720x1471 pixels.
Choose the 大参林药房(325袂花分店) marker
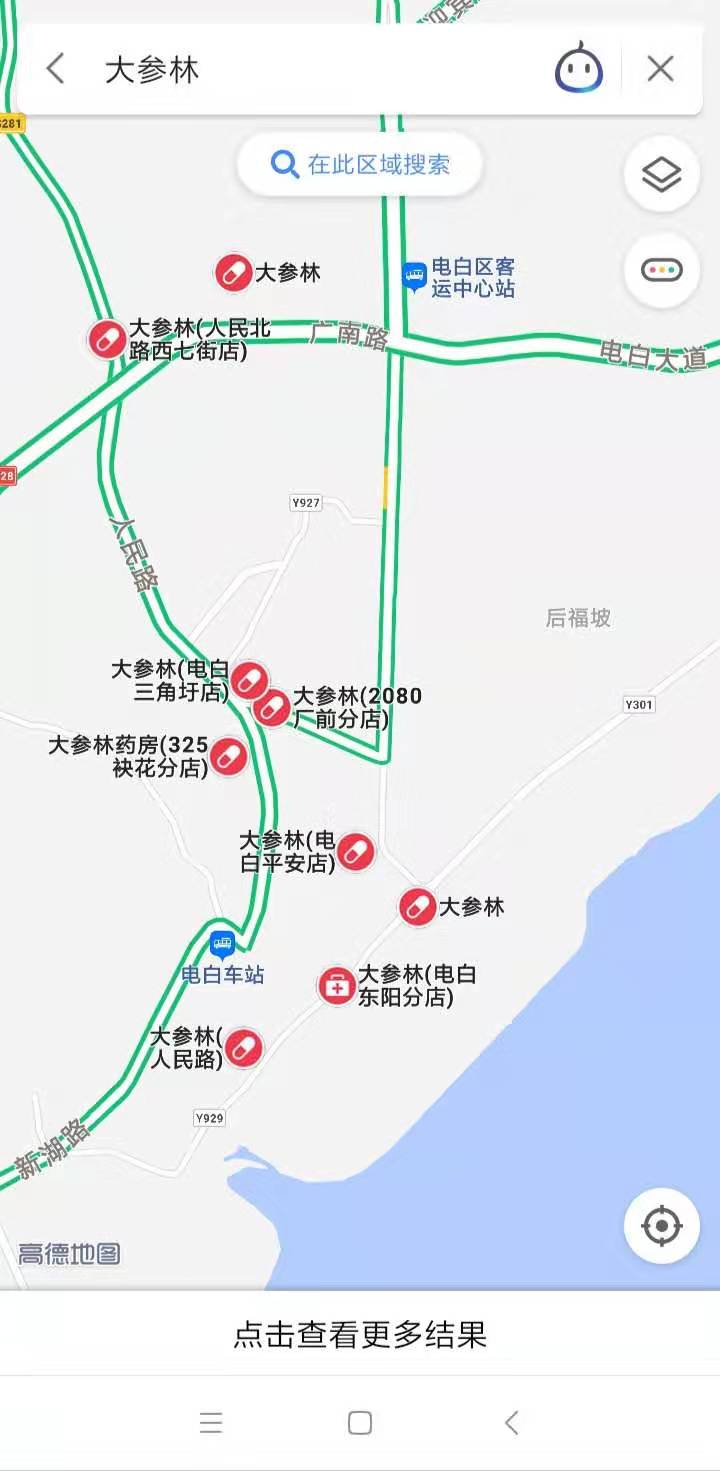pos(228,757)
